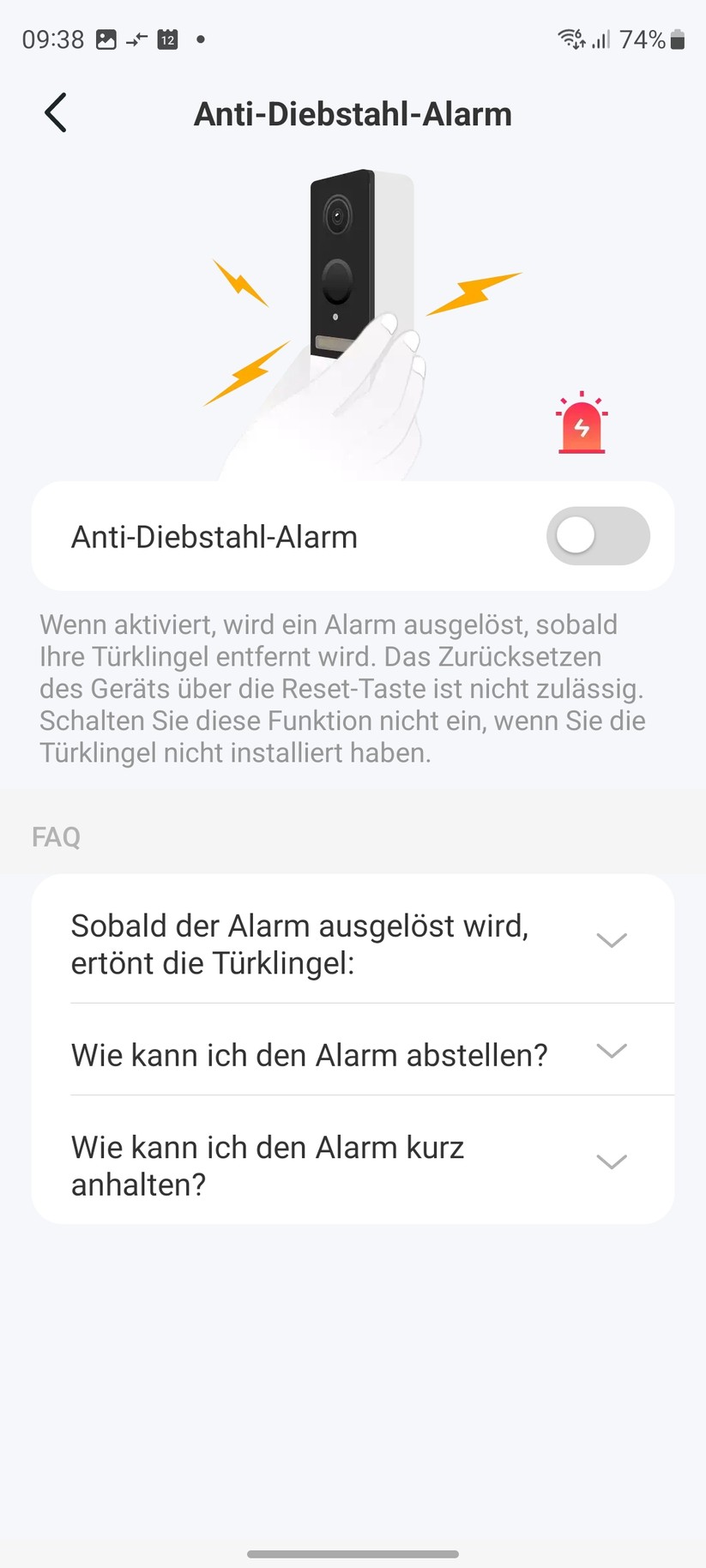Expand the FAQ about alarm sounding
Image resolution: width=706 pixels, height=1568 pixels.
(612, 940)
